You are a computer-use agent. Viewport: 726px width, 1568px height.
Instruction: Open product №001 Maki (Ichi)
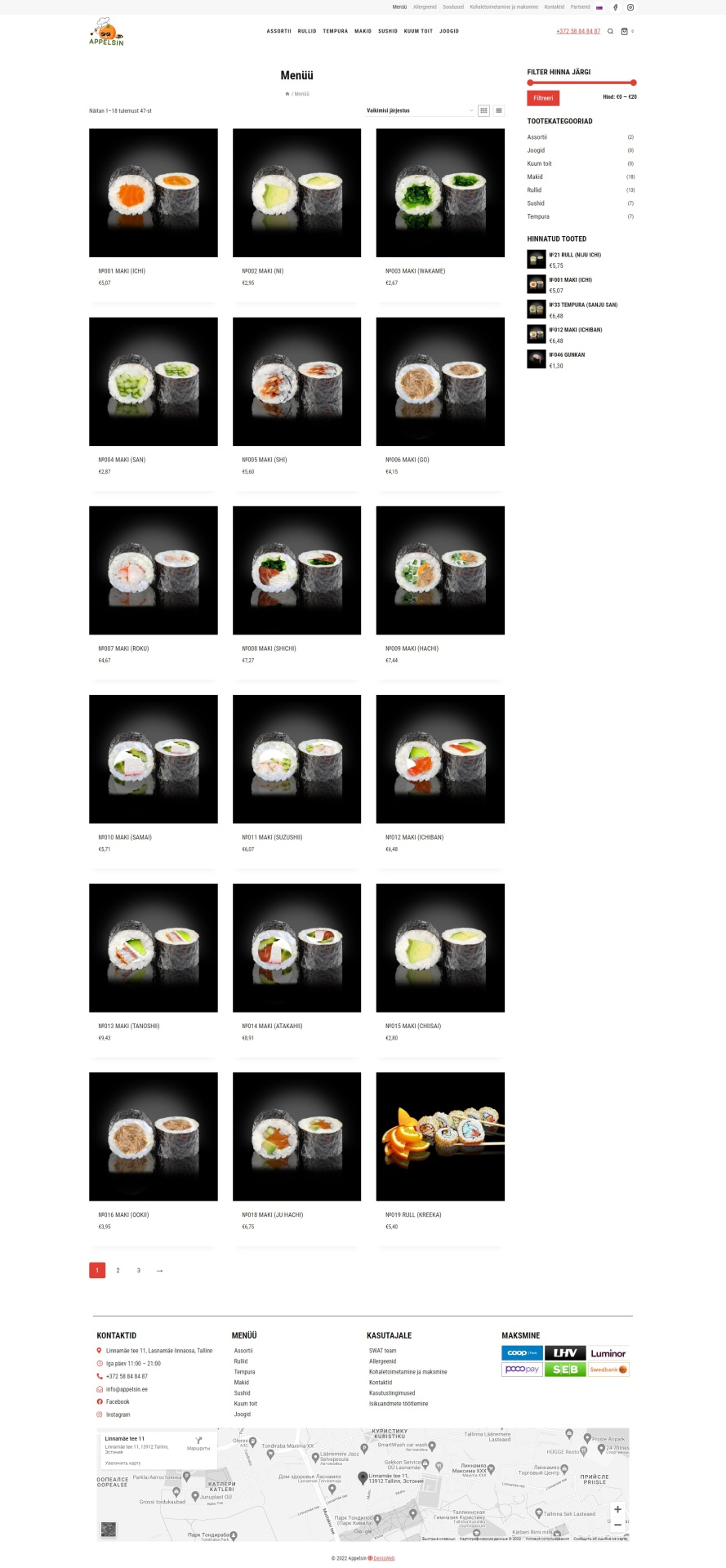coord(154,193)
